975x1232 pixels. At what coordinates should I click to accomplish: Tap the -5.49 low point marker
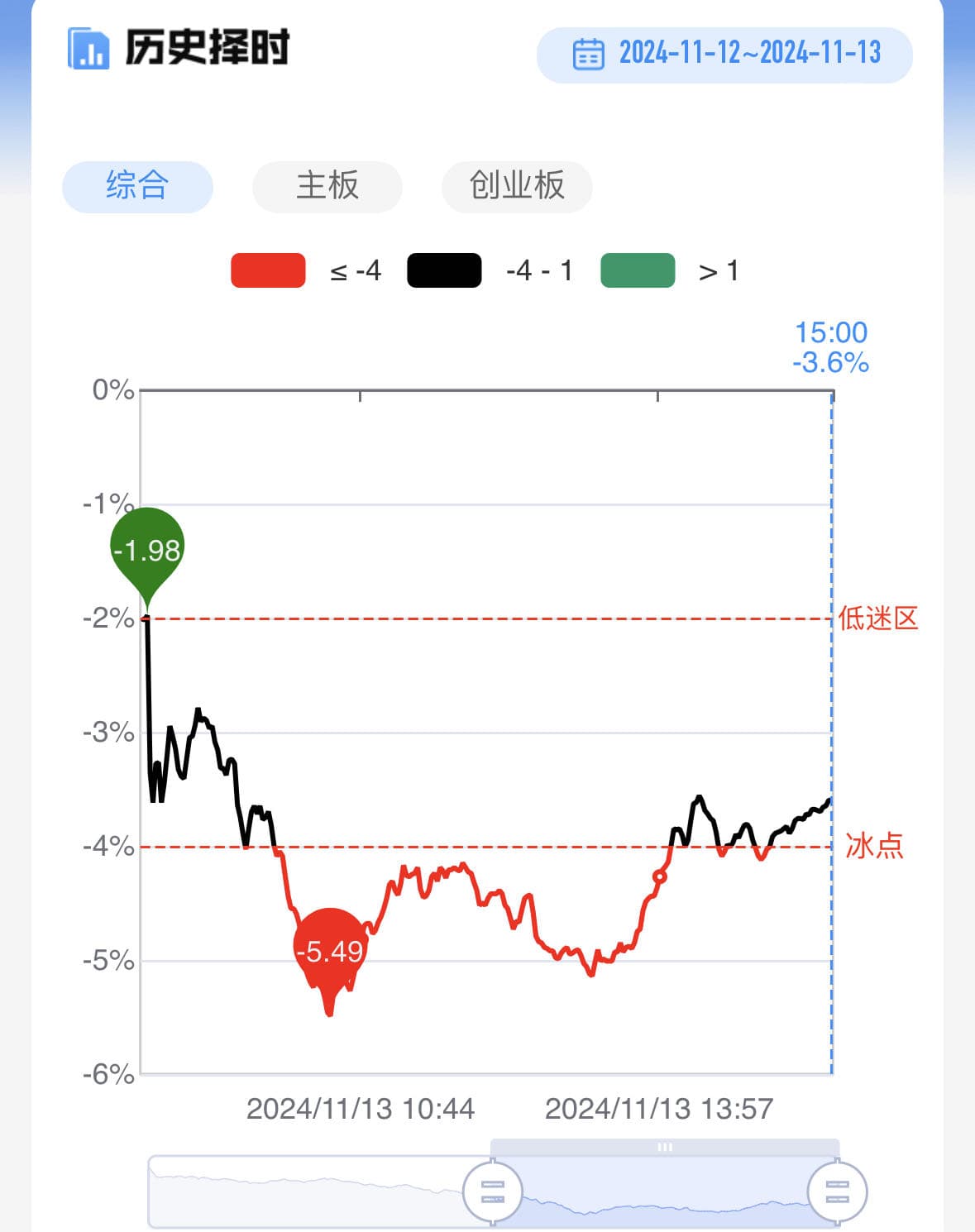coord(330,951)
